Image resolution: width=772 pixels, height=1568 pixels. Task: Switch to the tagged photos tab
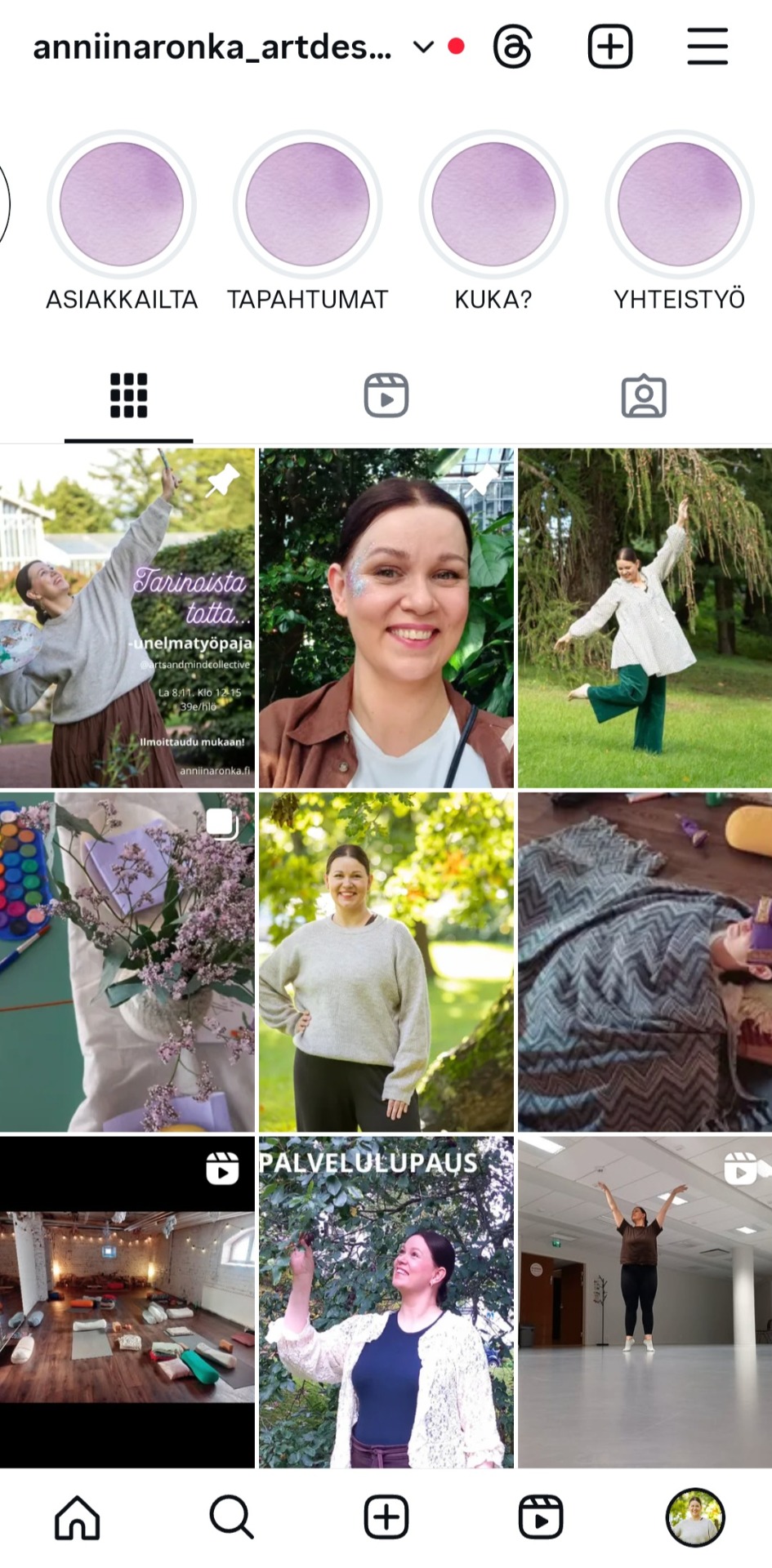(x=644, y=396)
